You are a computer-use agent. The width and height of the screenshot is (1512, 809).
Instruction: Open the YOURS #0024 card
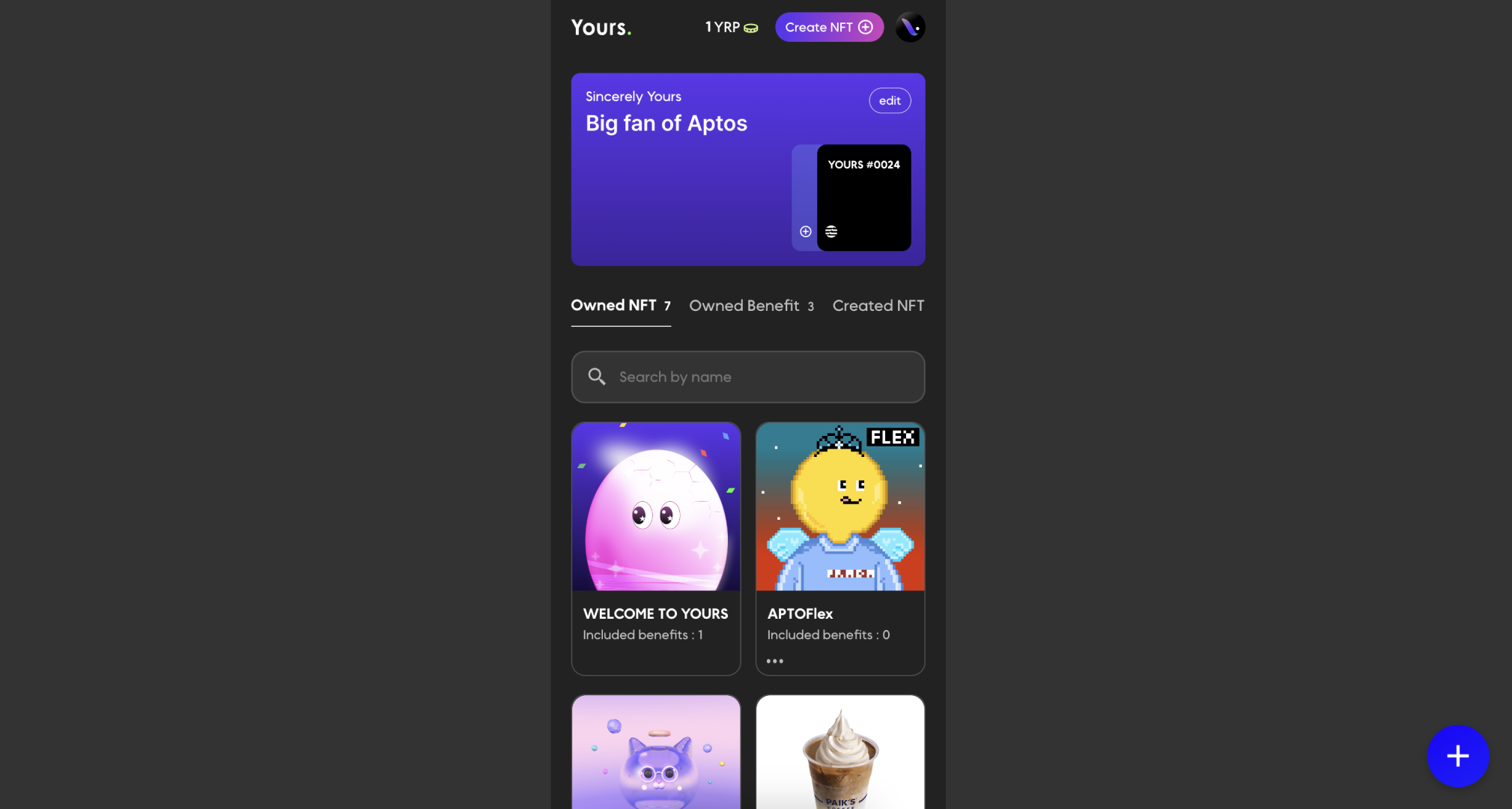click(864, 198)
